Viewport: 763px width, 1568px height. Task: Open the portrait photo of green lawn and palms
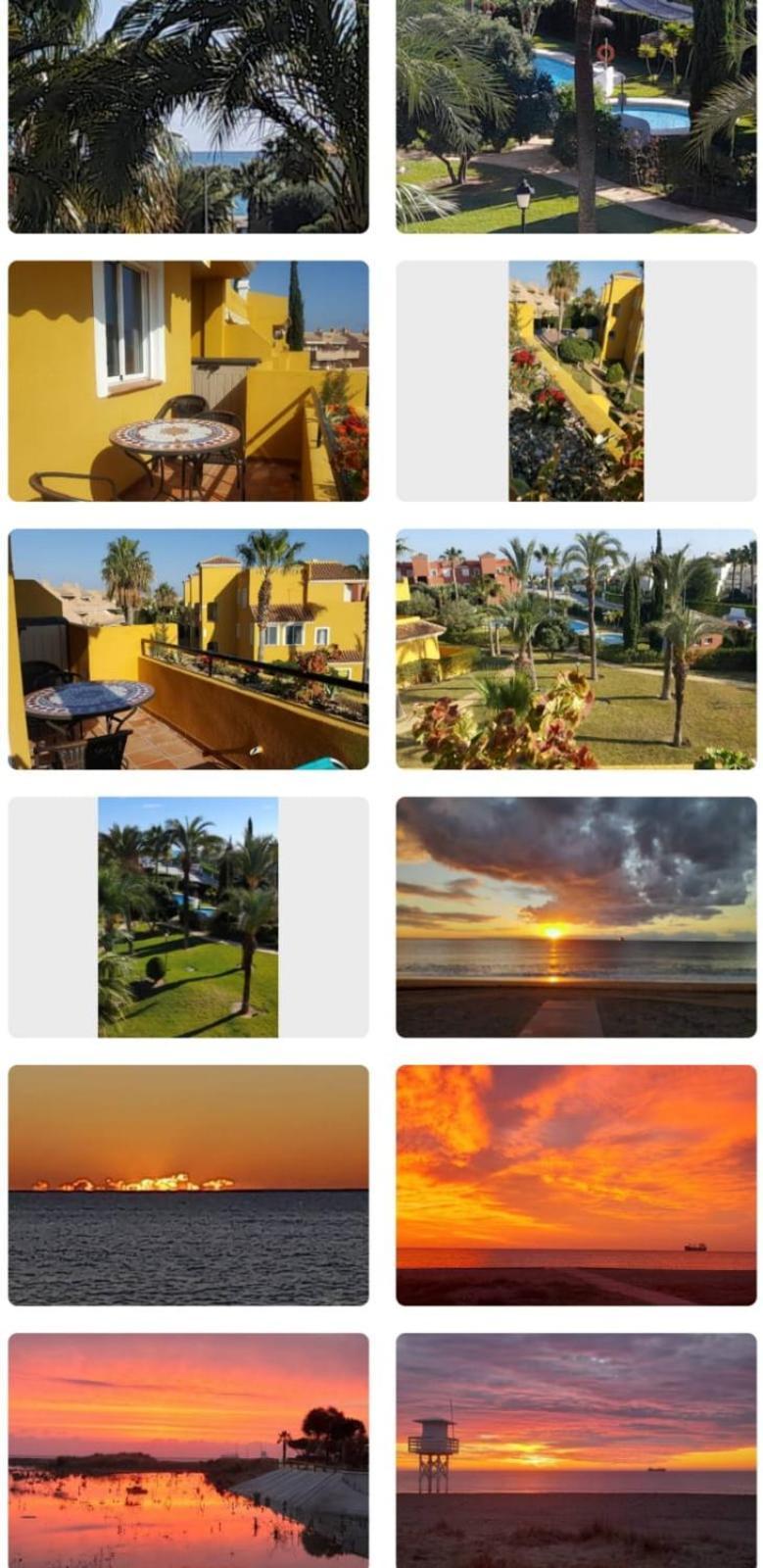coord(188,916)
